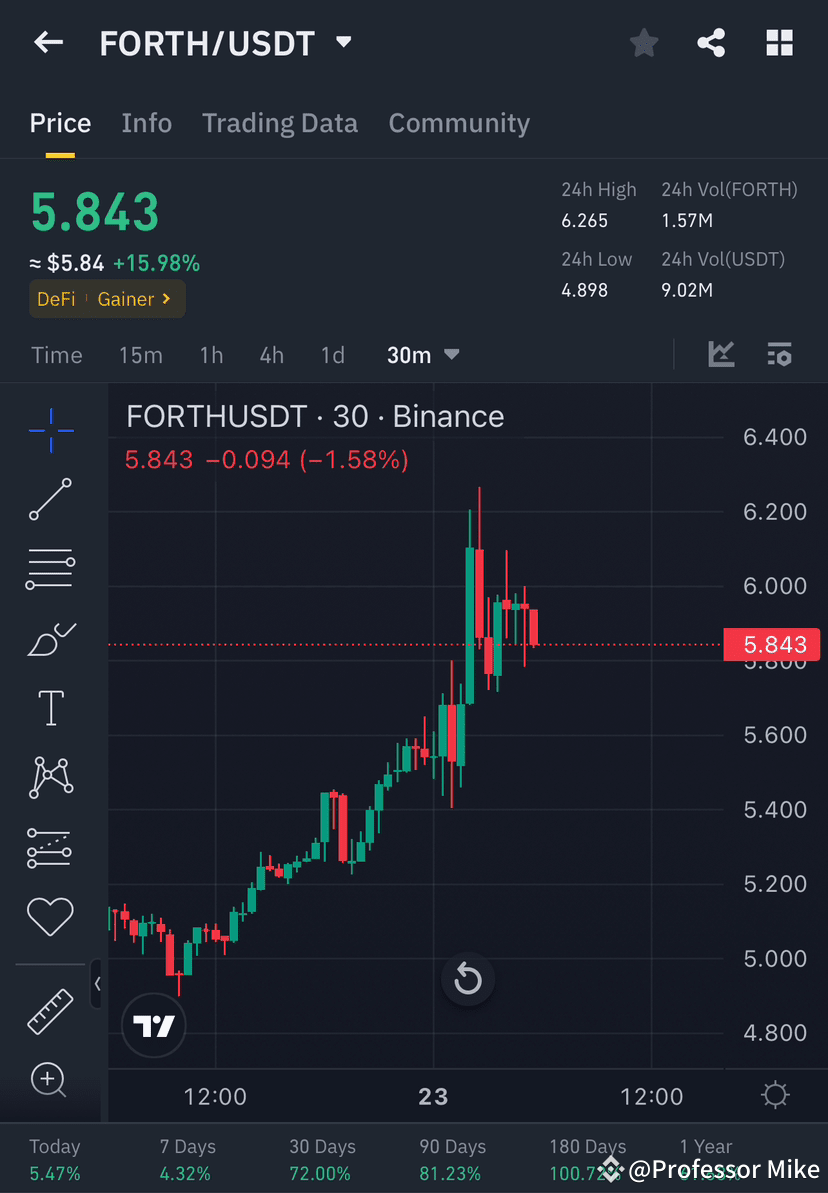Image resolution: width=828 pixels, height=1193 pixels.
Task: Toggle FORTH/USDT as a favorite star
Action: point(643,42)
